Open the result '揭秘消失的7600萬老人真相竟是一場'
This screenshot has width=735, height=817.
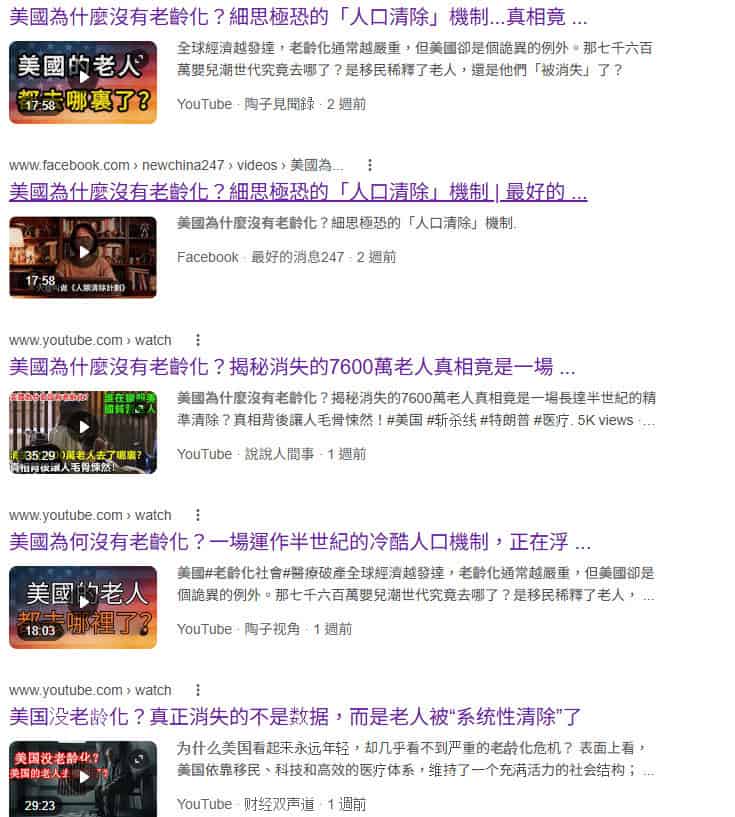point(293,367)
